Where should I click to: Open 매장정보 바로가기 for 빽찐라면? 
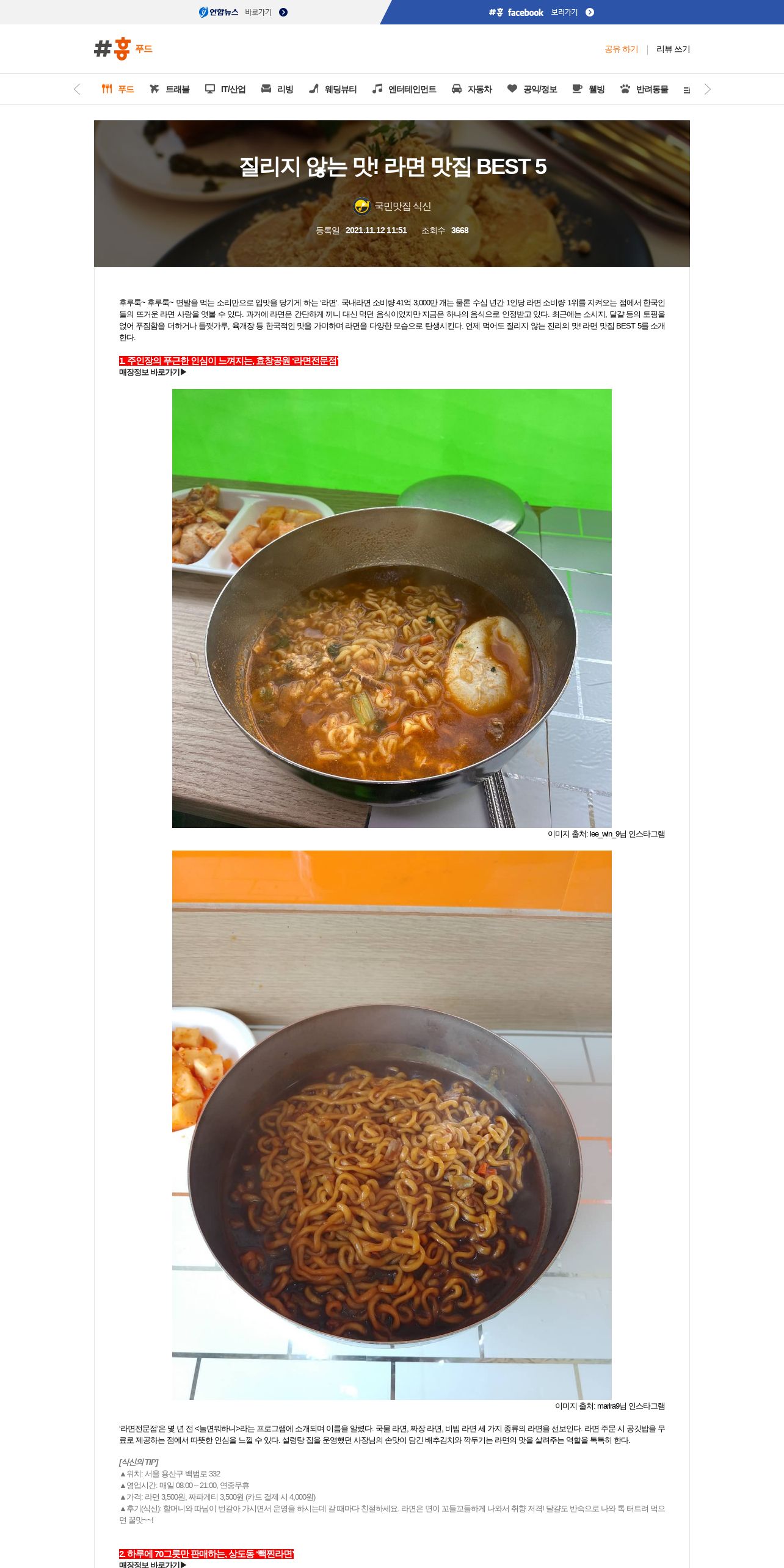[x=153, y=1564]
